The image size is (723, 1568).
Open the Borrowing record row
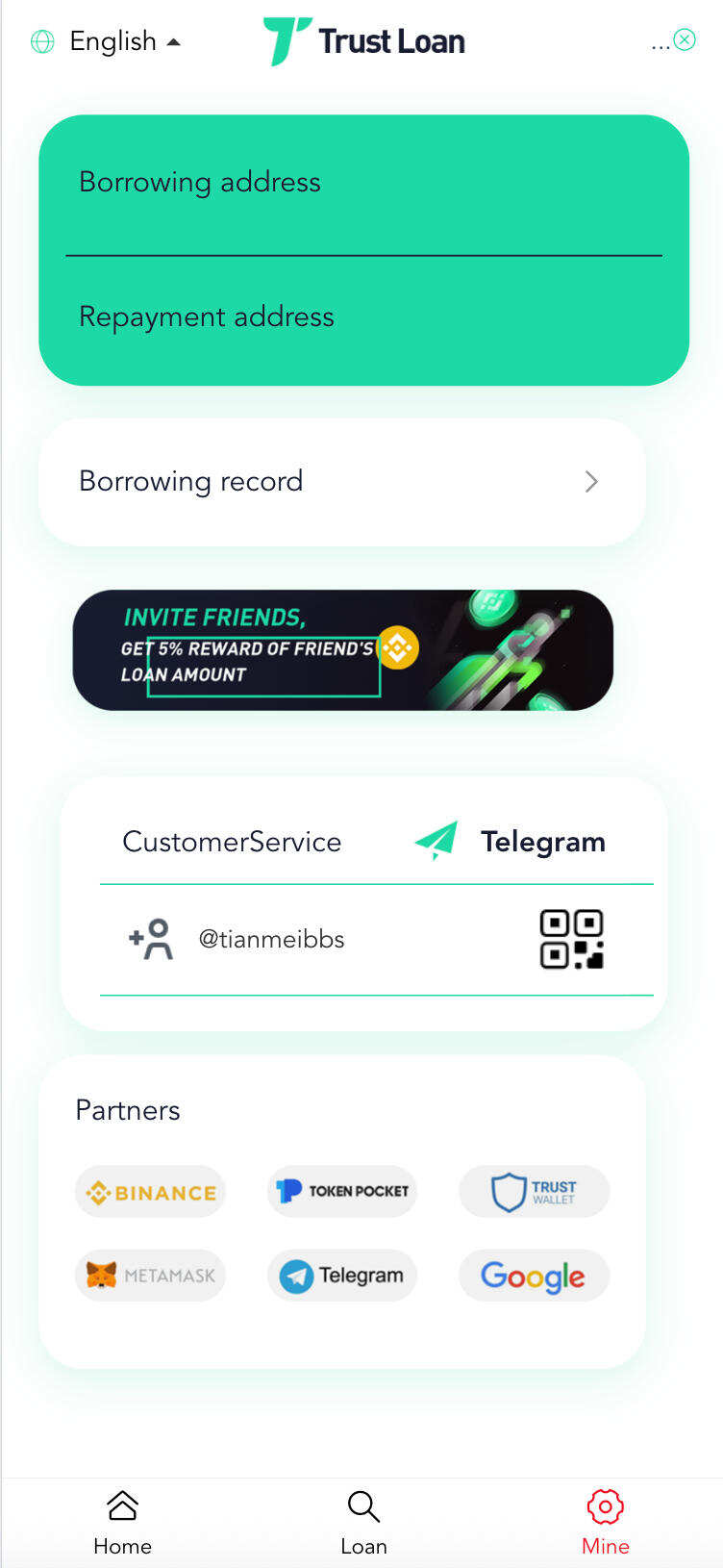341,481
